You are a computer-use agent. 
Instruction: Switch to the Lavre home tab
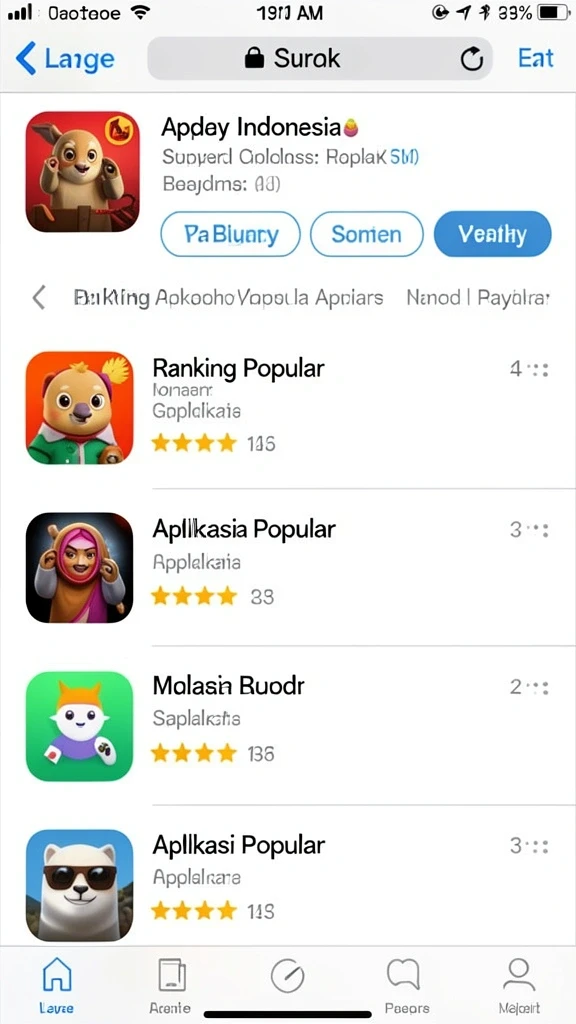[57, 986]
